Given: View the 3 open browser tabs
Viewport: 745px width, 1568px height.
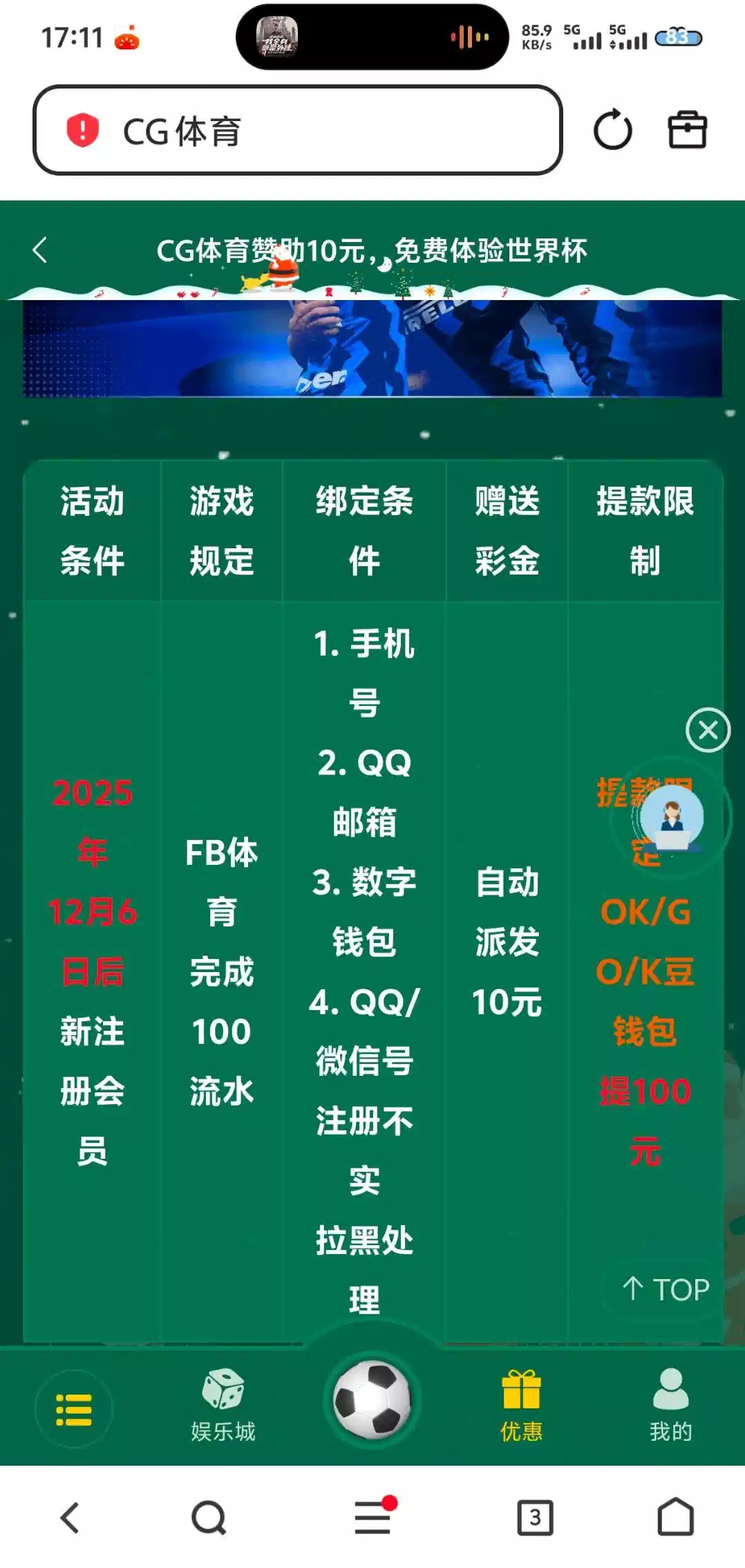Looking at the screenshot, I should (x=535, y=1518).
